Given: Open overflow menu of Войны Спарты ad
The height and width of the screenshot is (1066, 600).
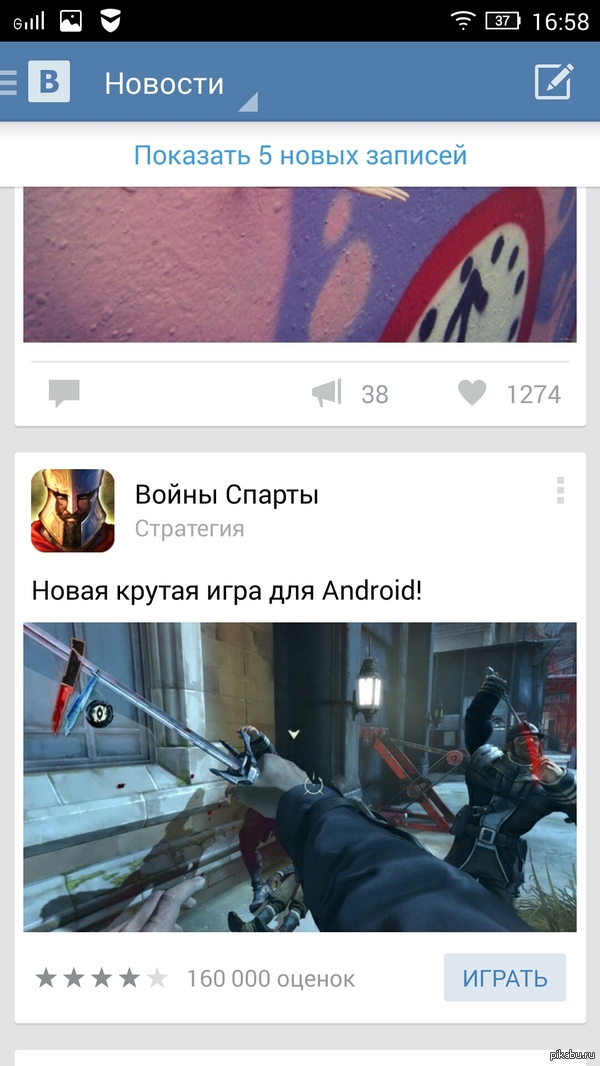Looking at the screenshot, I should [560, 491].
